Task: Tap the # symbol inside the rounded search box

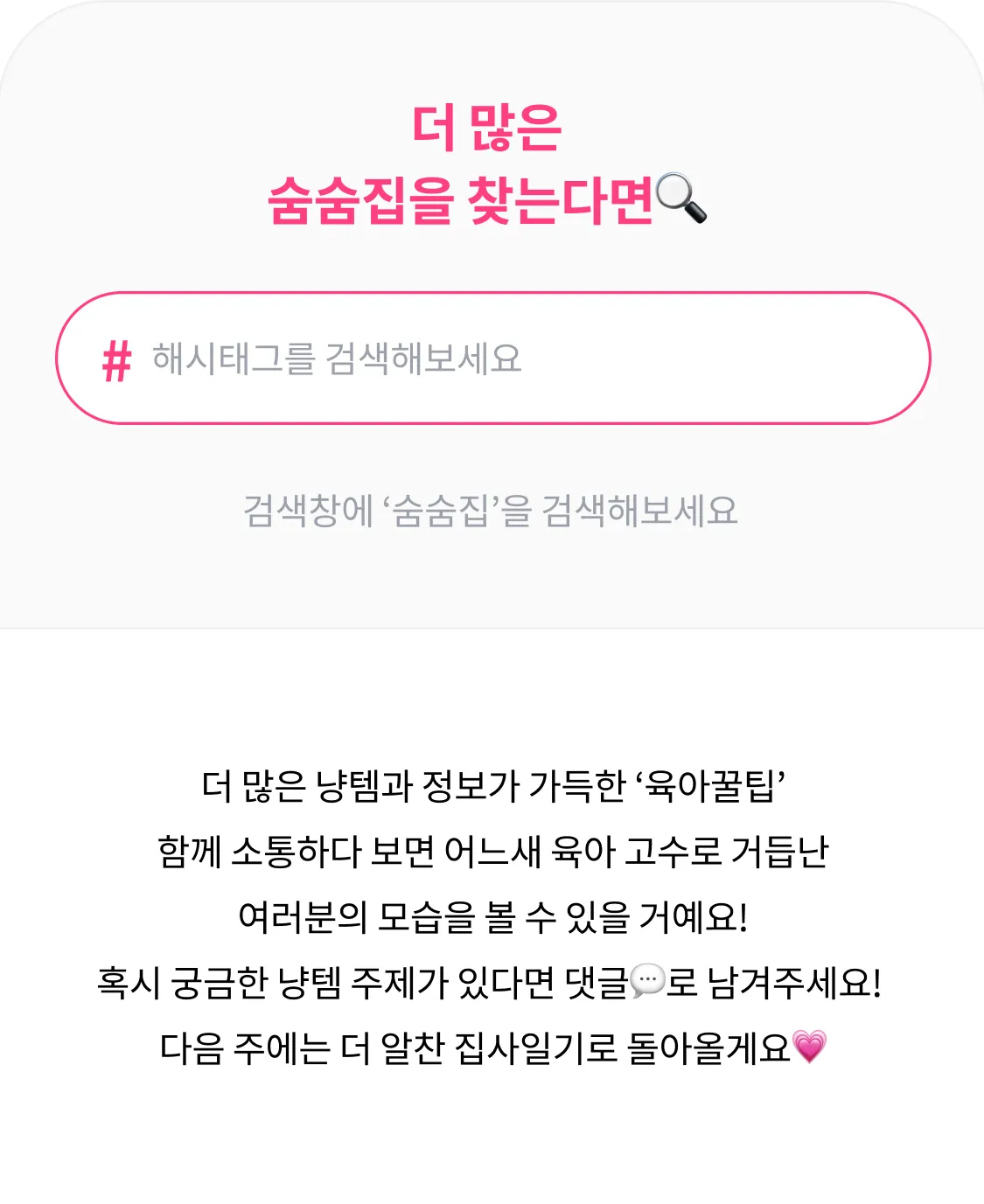Action: tap(118, 358)
